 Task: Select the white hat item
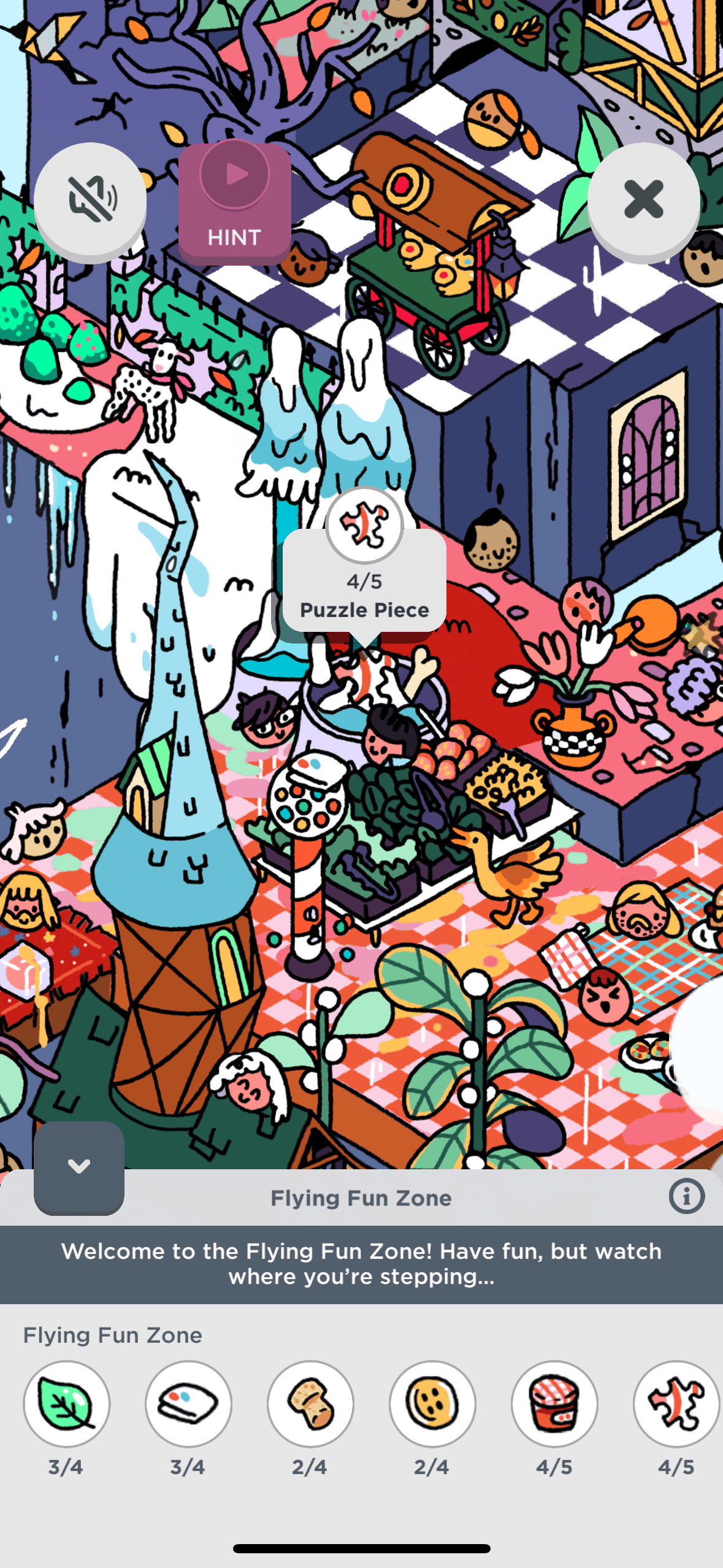point(188,1404)
